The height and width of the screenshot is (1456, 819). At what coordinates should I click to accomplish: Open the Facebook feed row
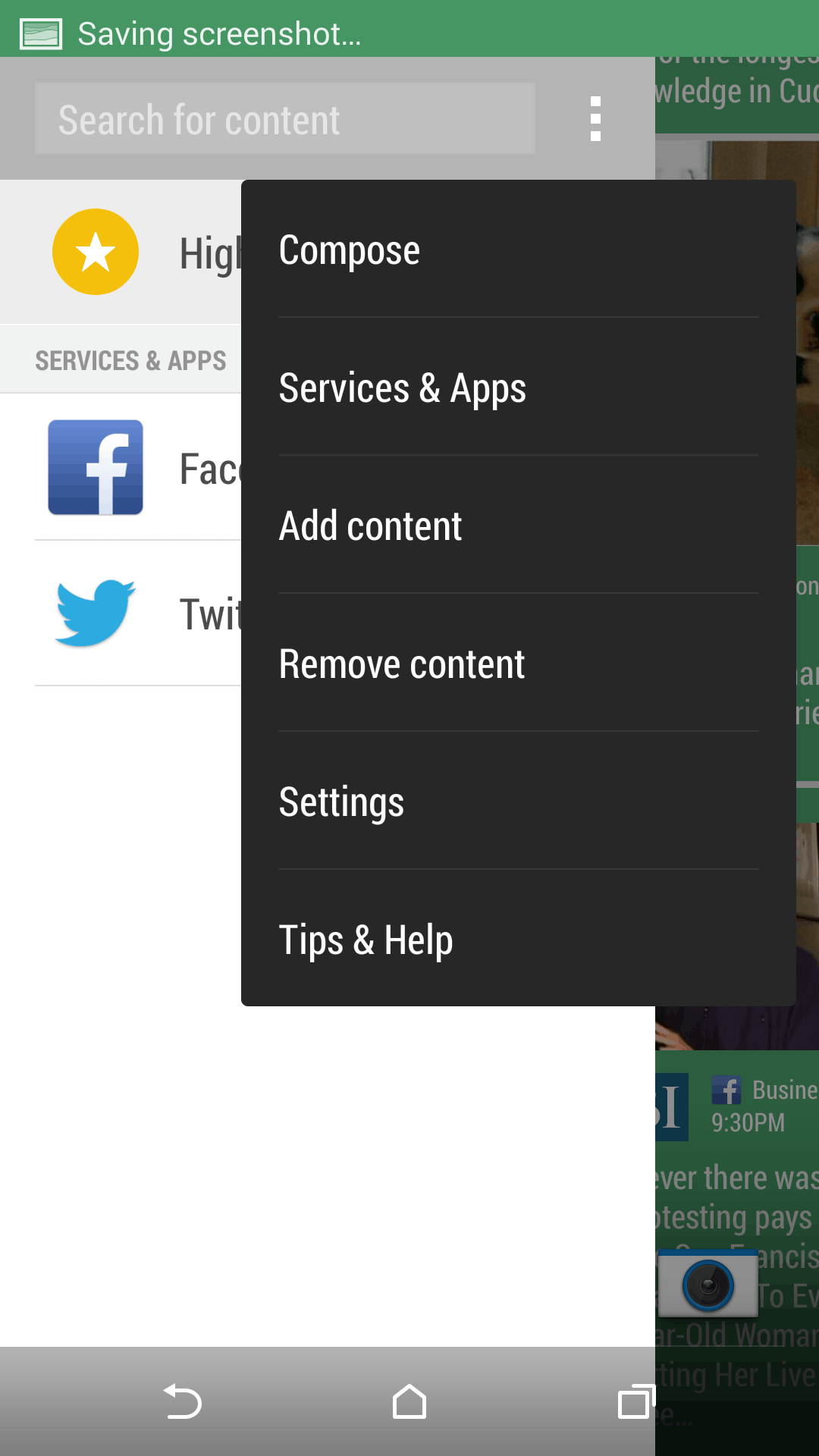click(x=136, y=468)
